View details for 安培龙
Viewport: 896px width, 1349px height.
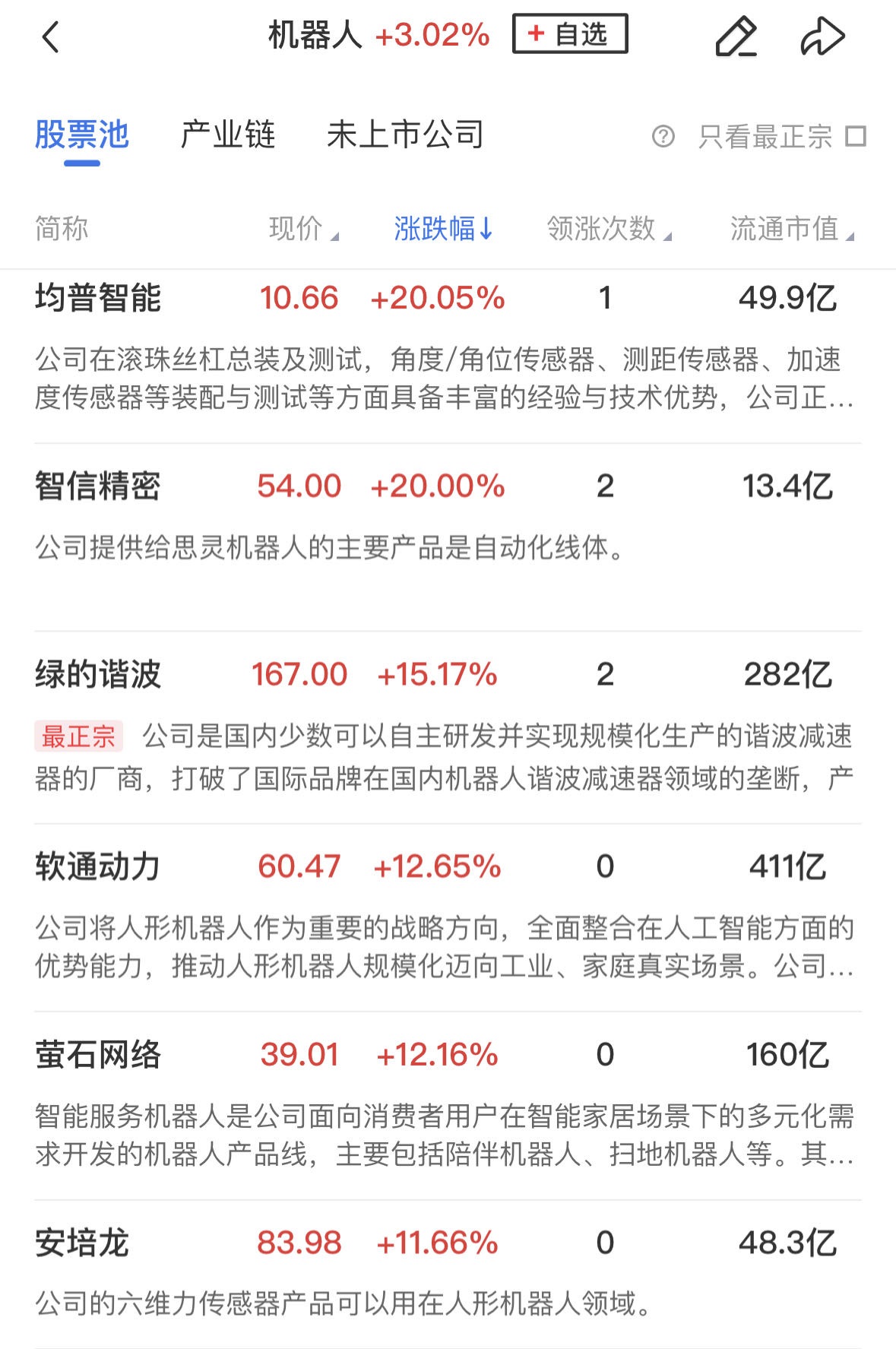pyautogui.click(x=82, y=1243)
